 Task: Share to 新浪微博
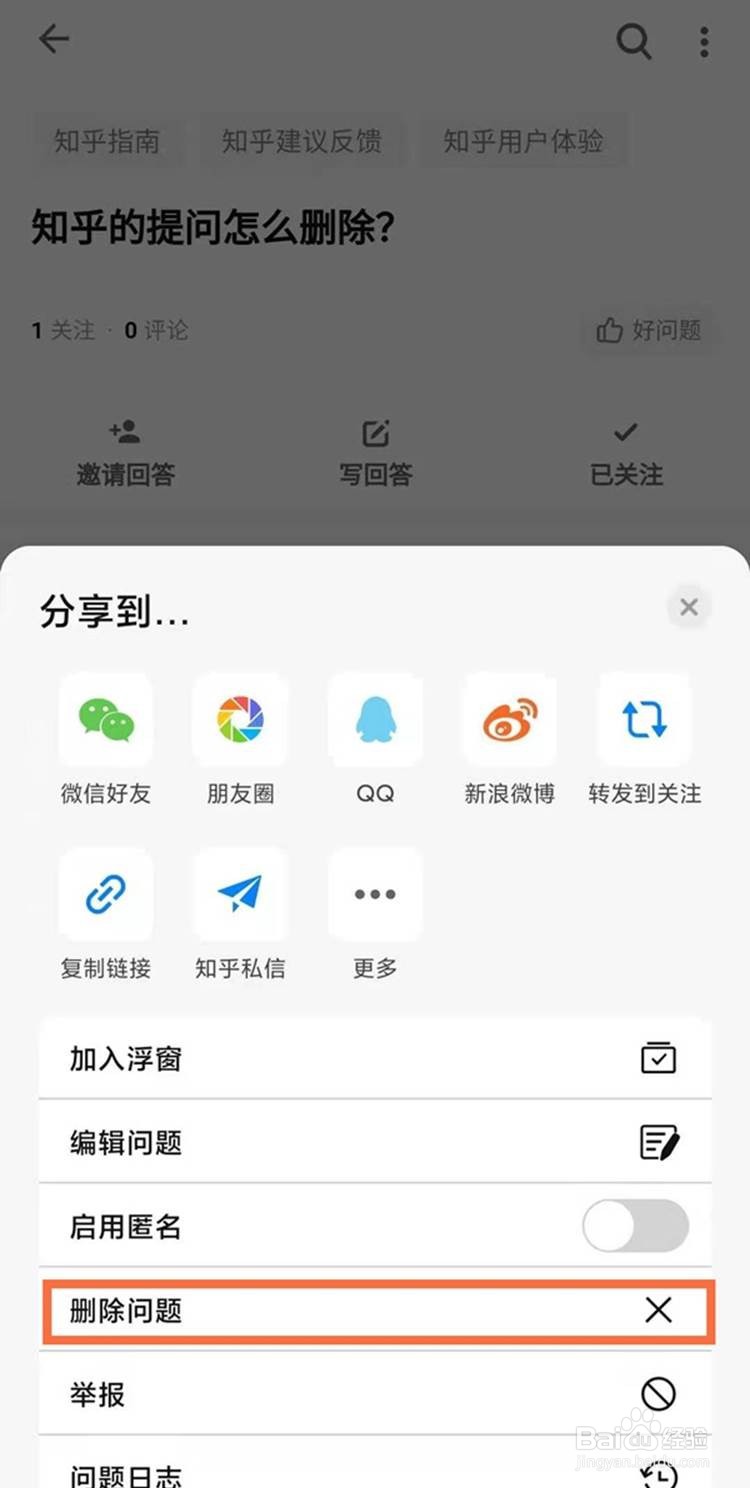click(x=509, y=740)
